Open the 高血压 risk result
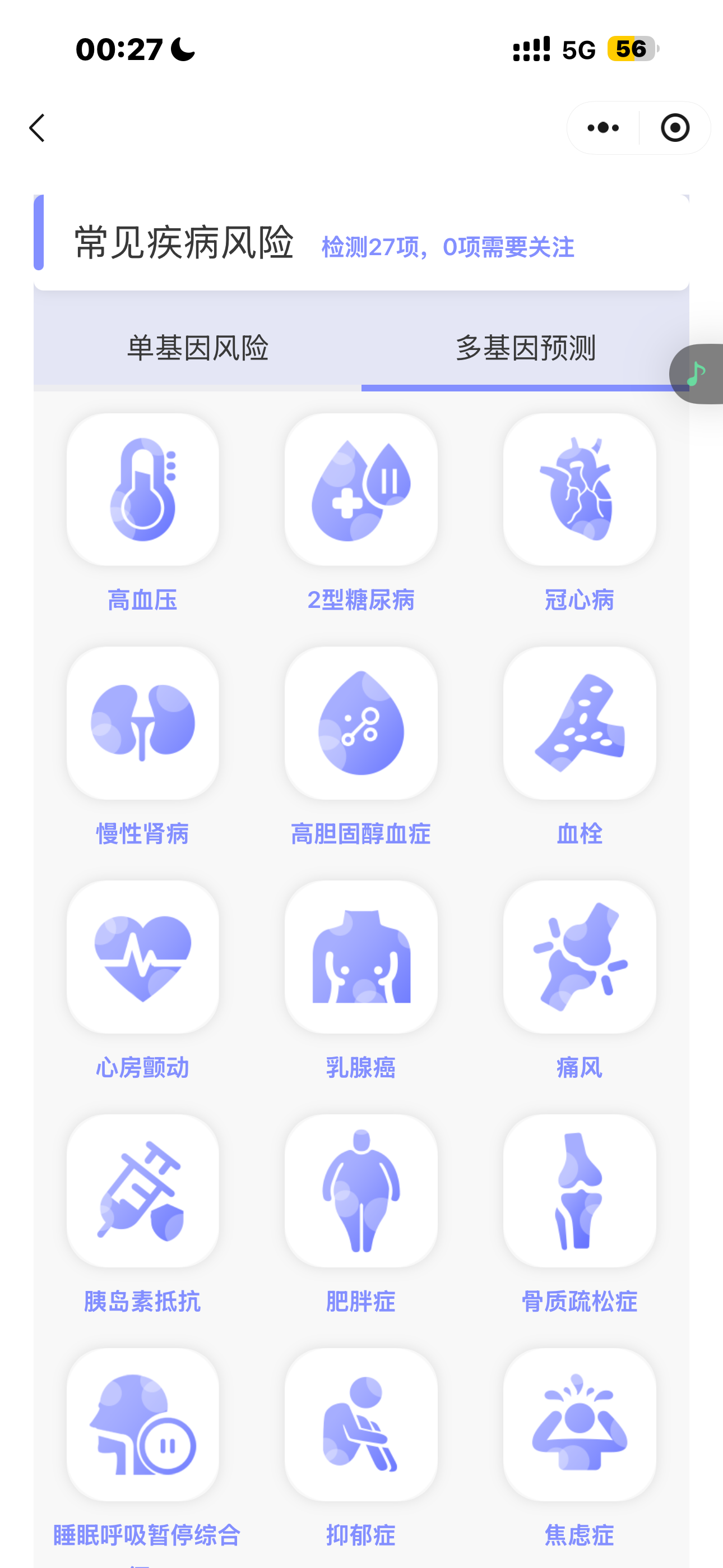The height and width of the screenshot is (1568, 723). [x=142, y=490]
